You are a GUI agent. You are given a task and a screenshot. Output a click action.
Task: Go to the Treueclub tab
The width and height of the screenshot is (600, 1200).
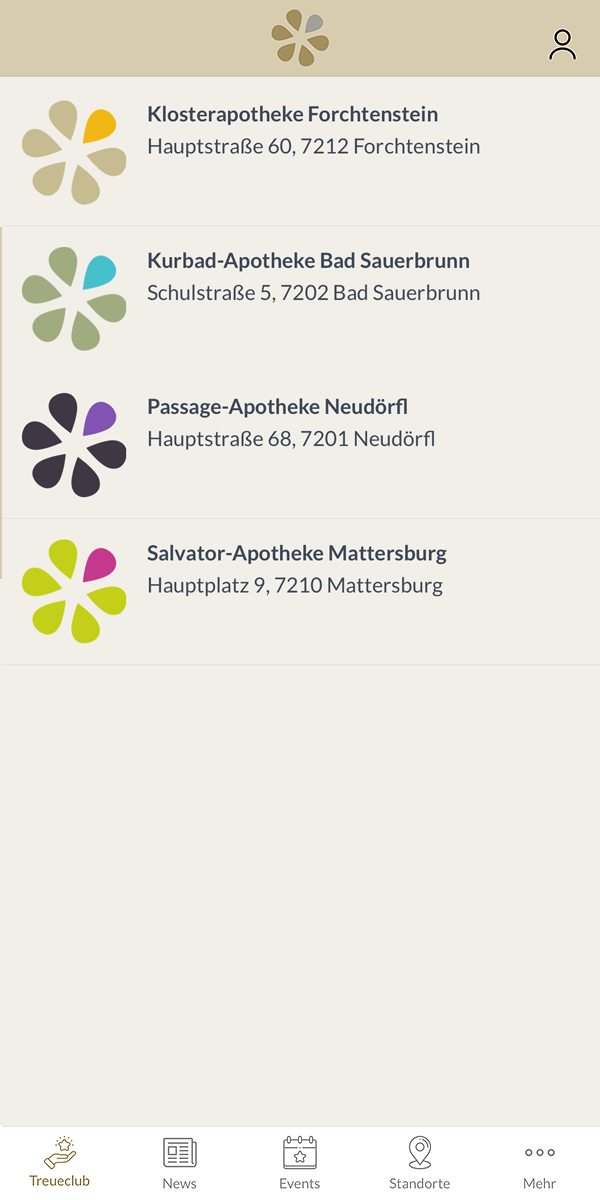pos(60,1163)
